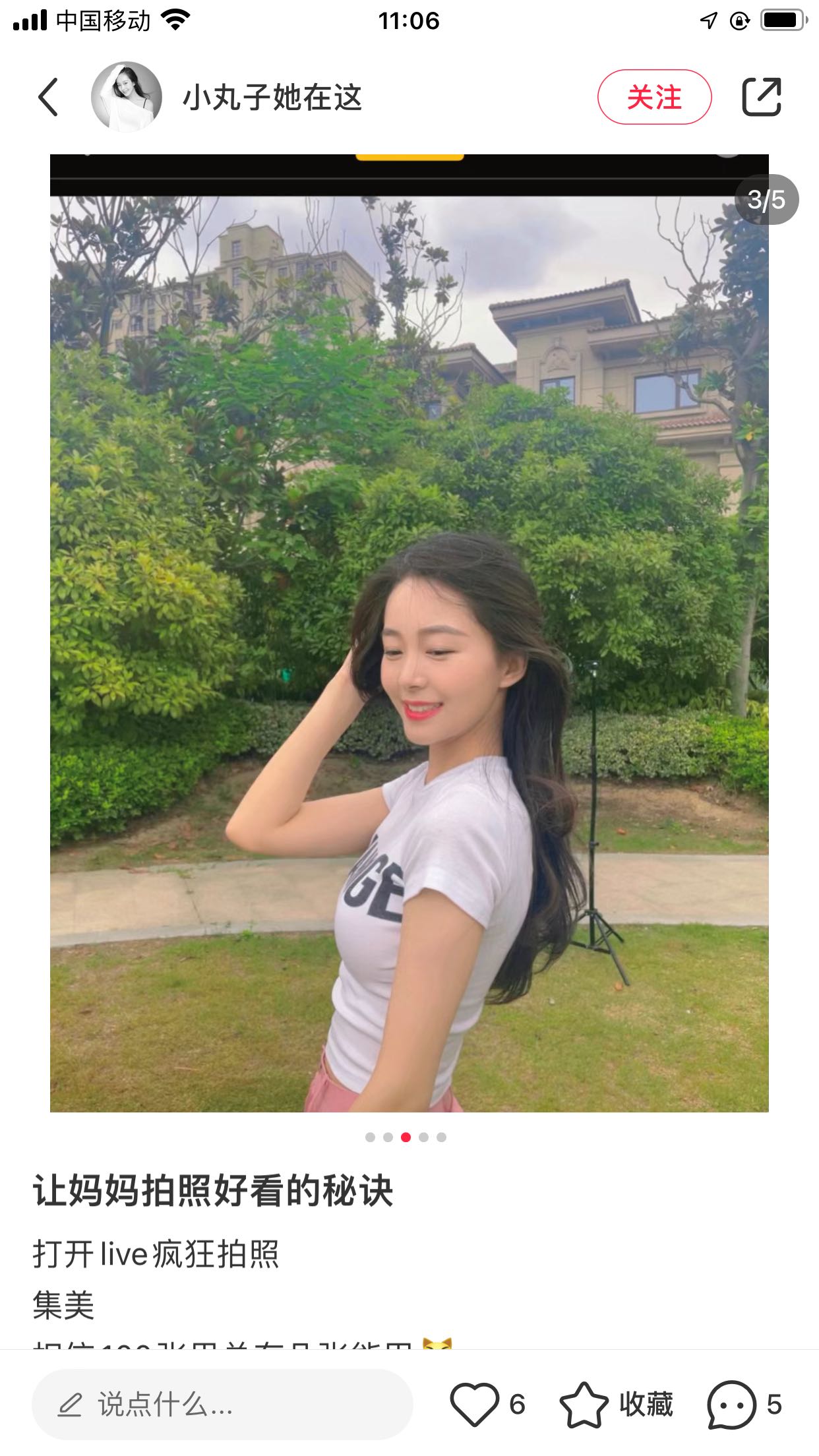This screenshot has width=819, height=1456.
Task: Open 小丸子她在这's profile avatar
Action: (x=127, y=97)
